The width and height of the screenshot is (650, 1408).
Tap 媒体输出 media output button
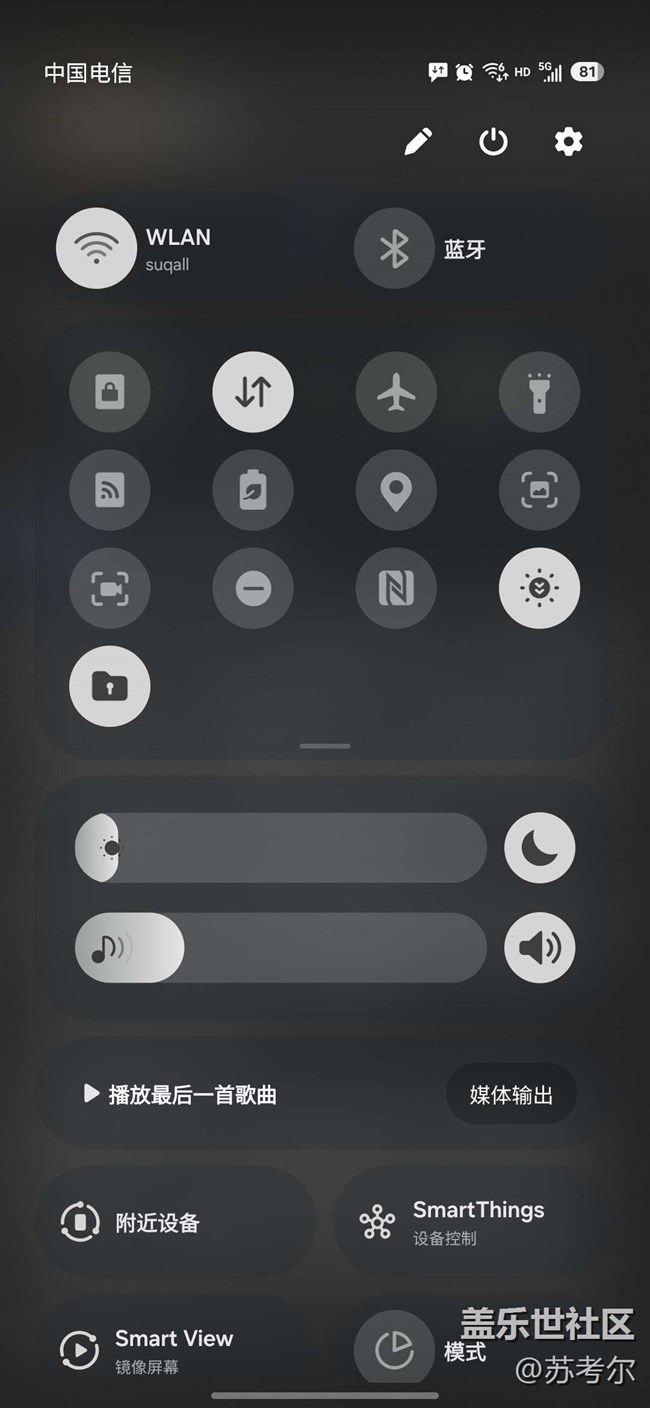[511, 1094]
